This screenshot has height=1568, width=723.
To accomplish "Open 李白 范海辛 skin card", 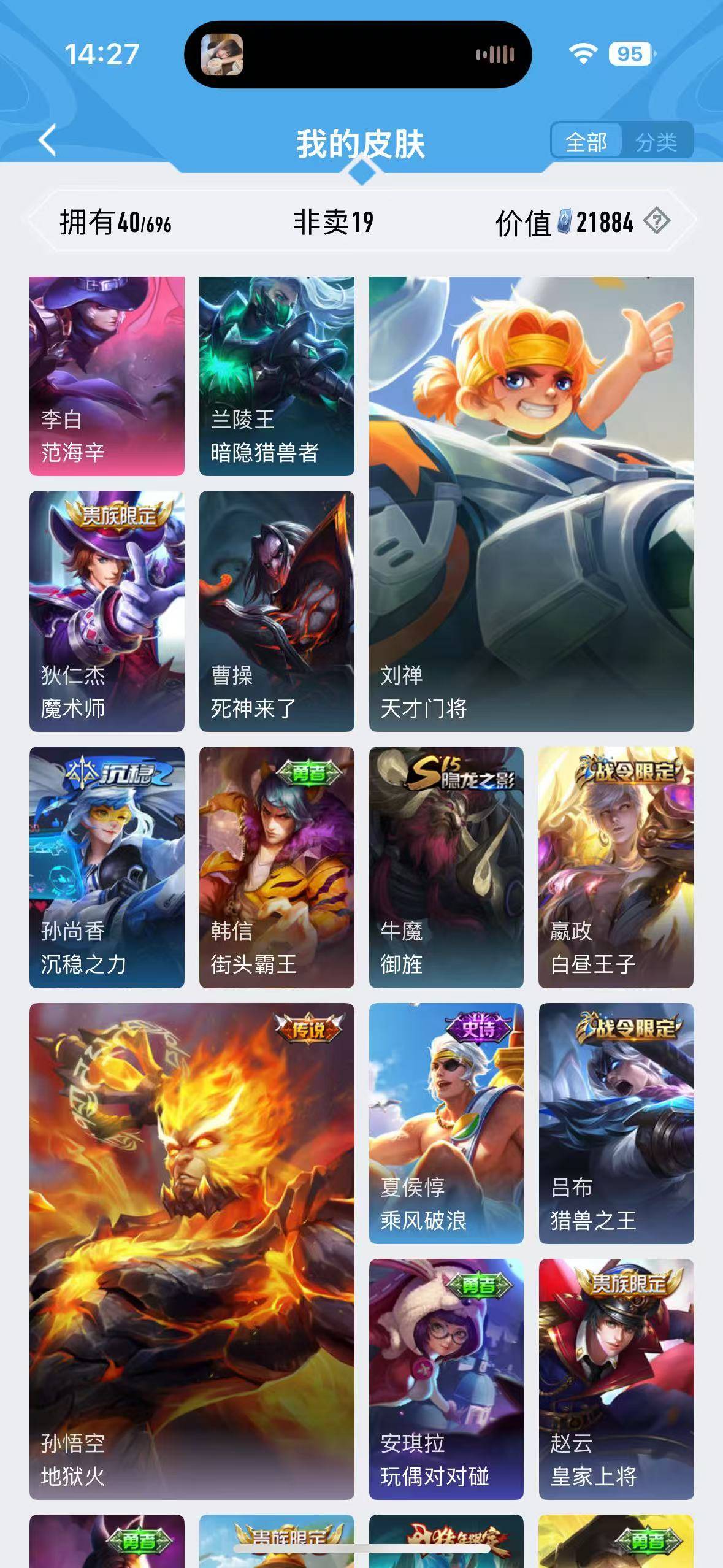I will [x=107, y=375].
